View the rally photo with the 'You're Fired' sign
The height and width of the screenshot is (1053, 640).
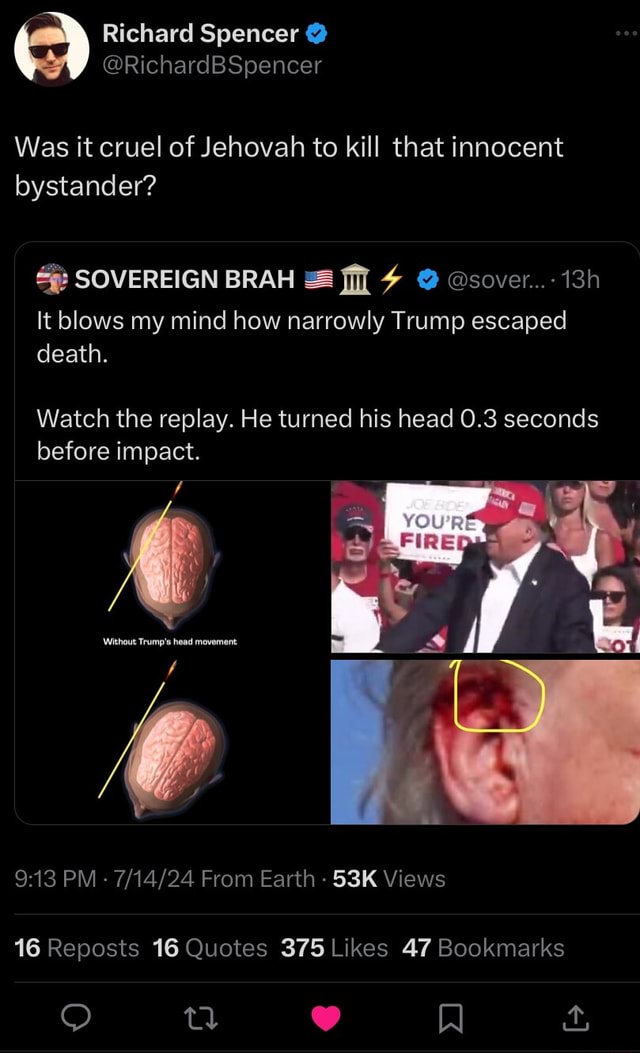click(485, 567)
